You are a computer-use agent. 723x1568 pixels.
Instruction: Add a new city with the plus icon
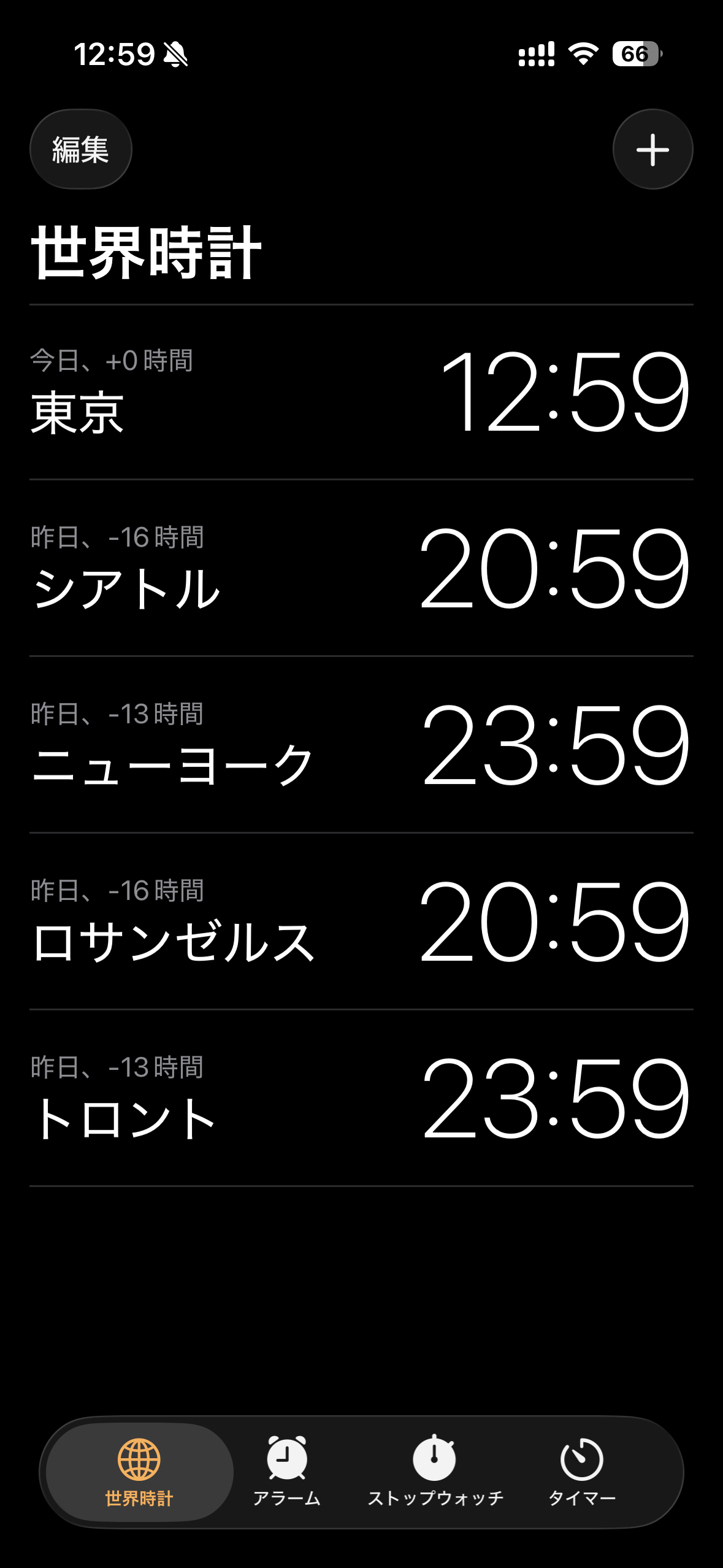coord(652,149)
